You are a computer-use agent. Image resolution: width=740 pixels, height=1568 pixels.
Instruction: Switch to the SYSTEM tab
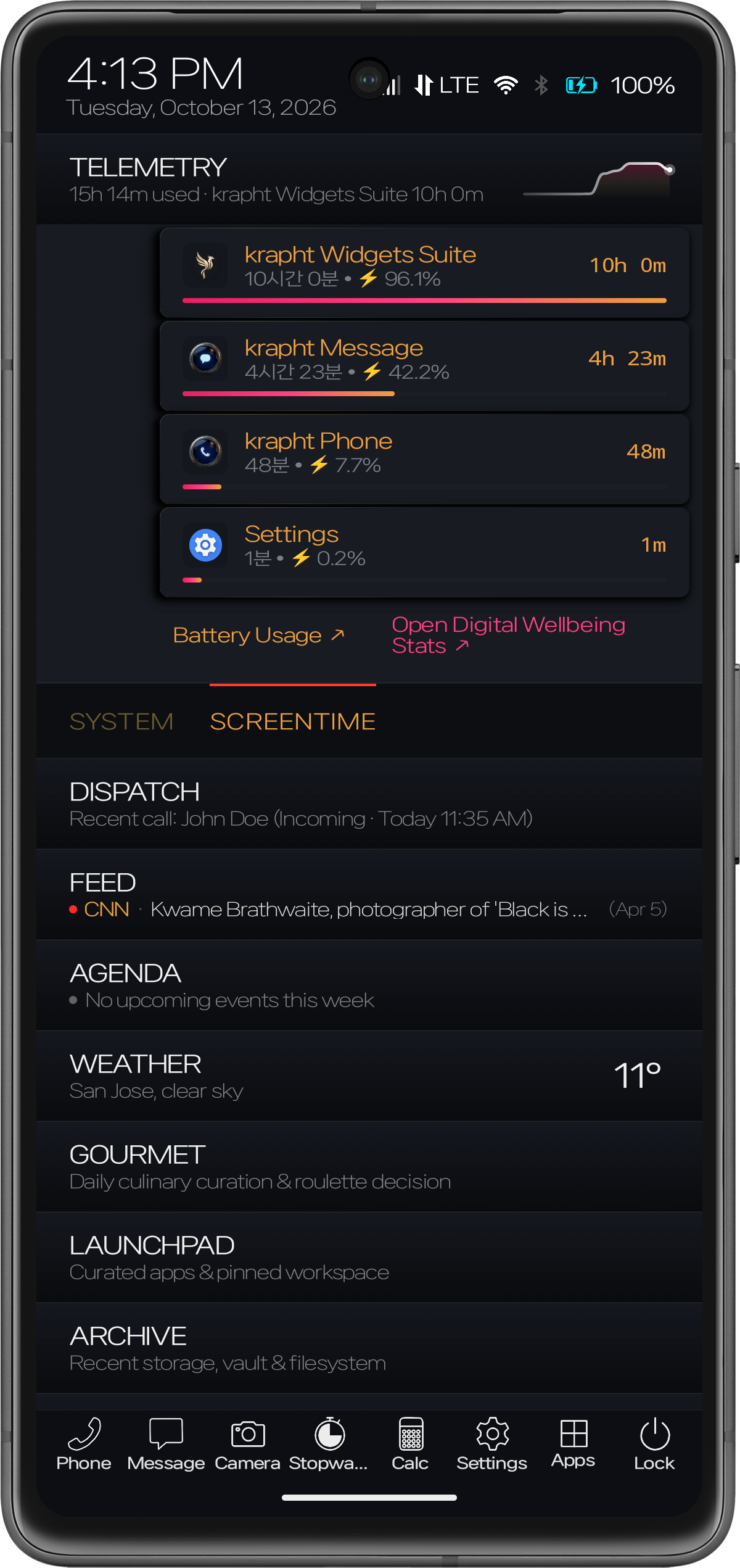(121, 721)
